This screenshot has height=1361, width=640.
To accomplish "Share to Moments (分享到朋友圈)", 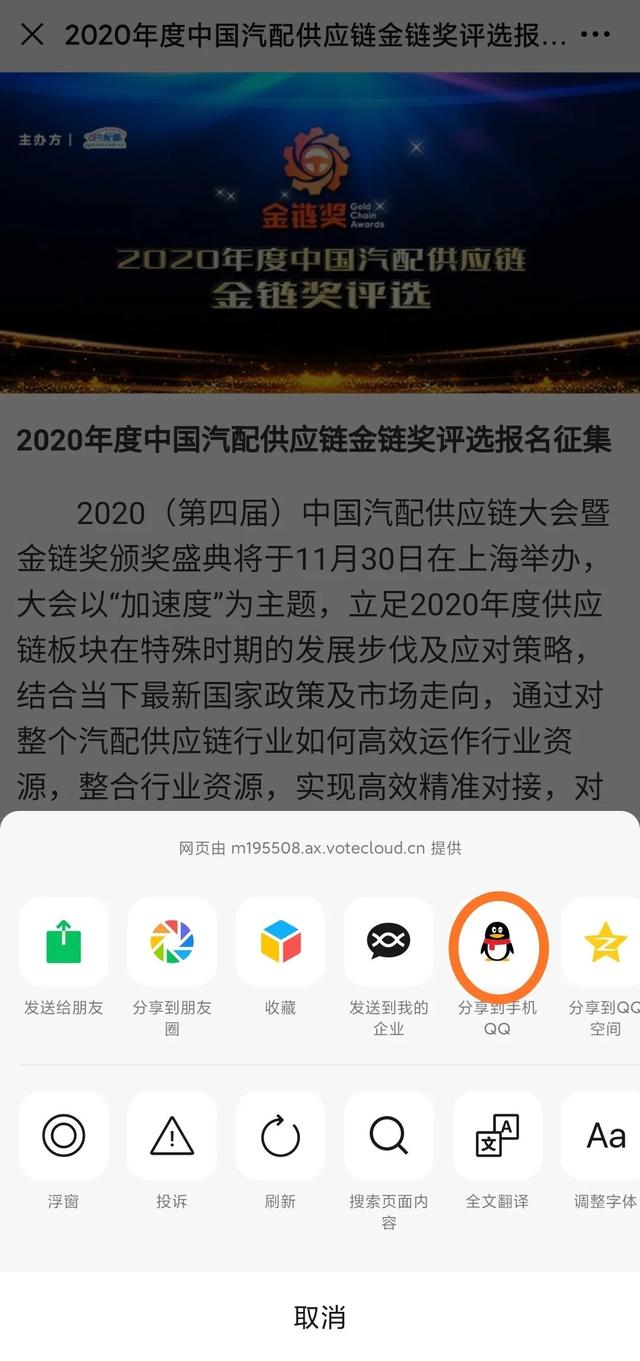I will 172,942.
